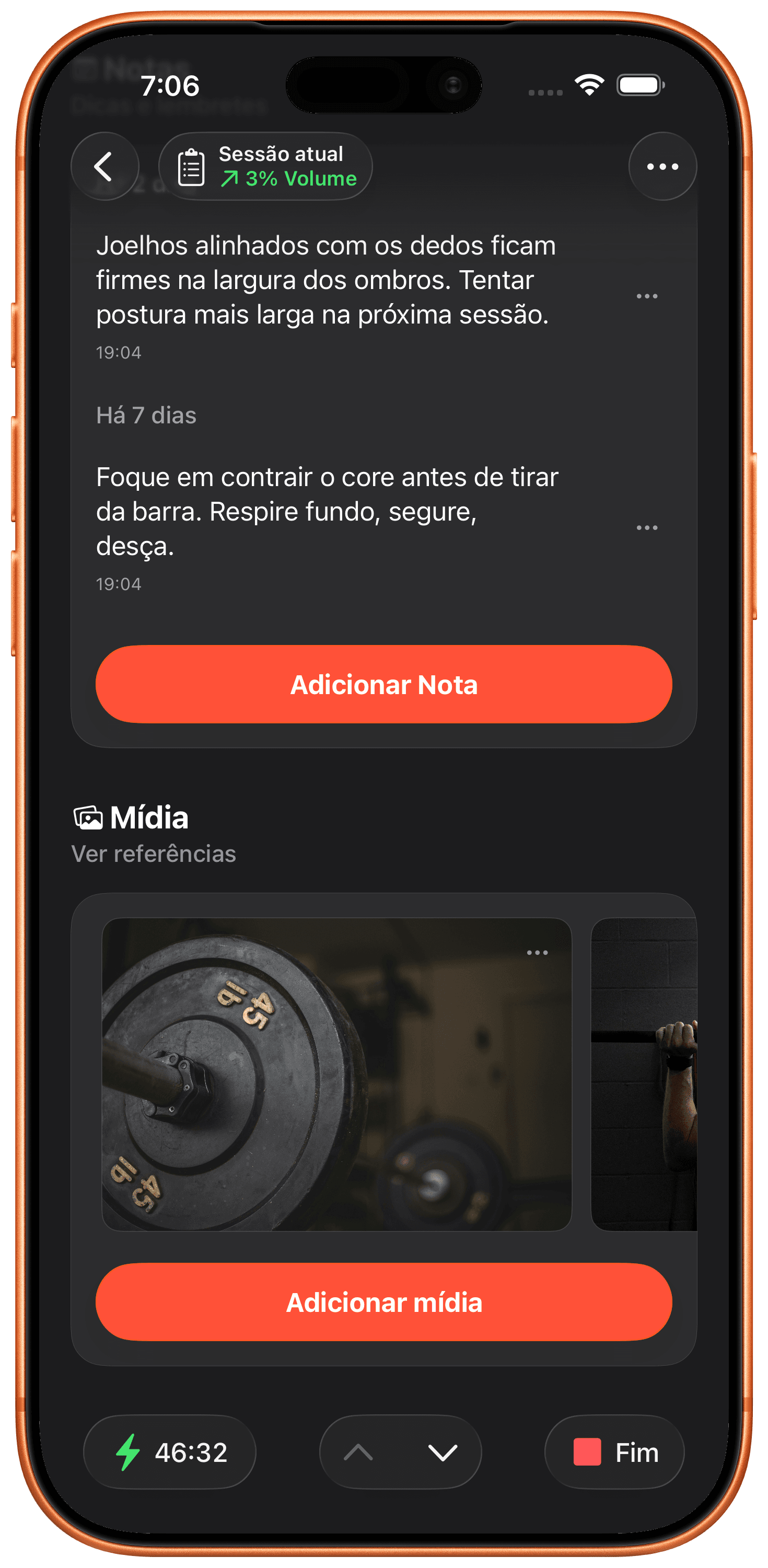
Task: Collapse the view with the up chevron
Action: coord(358,1452)
